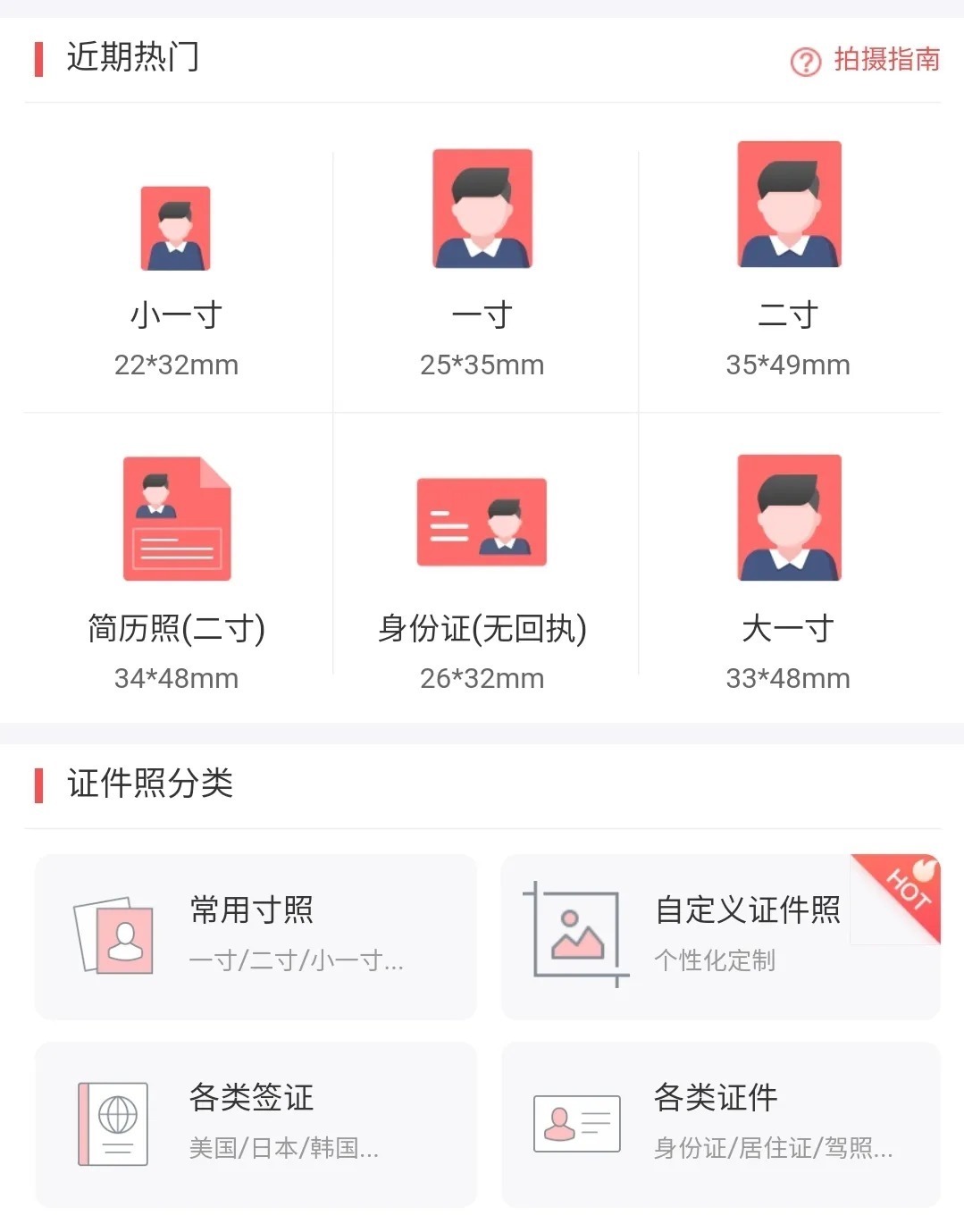Pick the 二寸 35*49mm photo size
This screenshot has width=964, height=1232.
[x=788, y=264]
